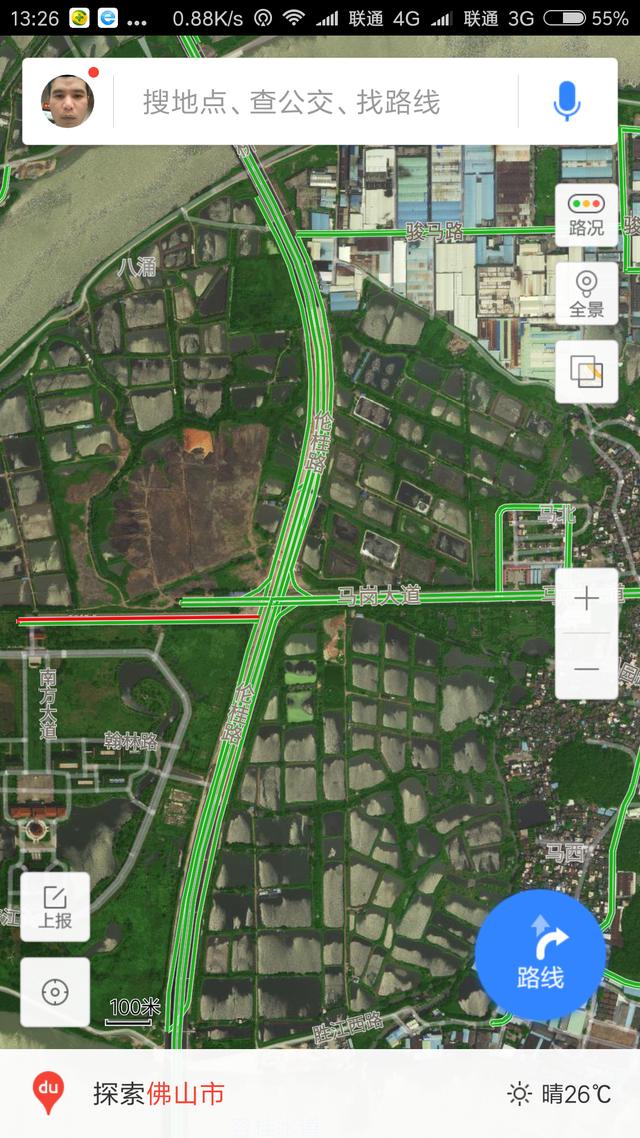Toggle the 路况 traffic layer
The height and width of the screenshot is (1138, 640).
click(x=586, y=215)
